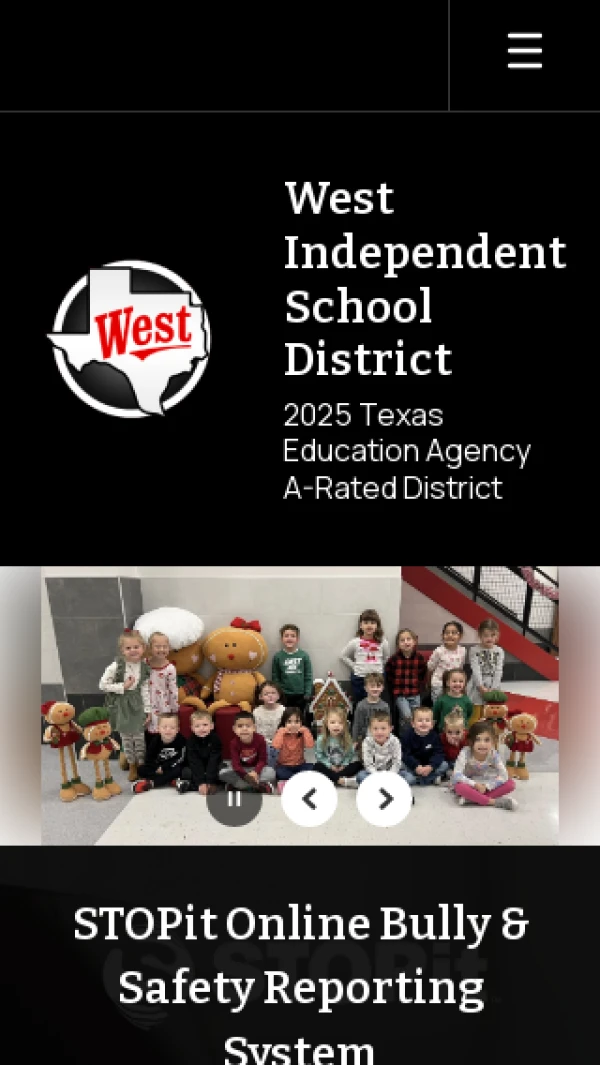This screenshot has height=1065, width=600.
Task: Show the previous slideshow photo
Action: (309, 799)
